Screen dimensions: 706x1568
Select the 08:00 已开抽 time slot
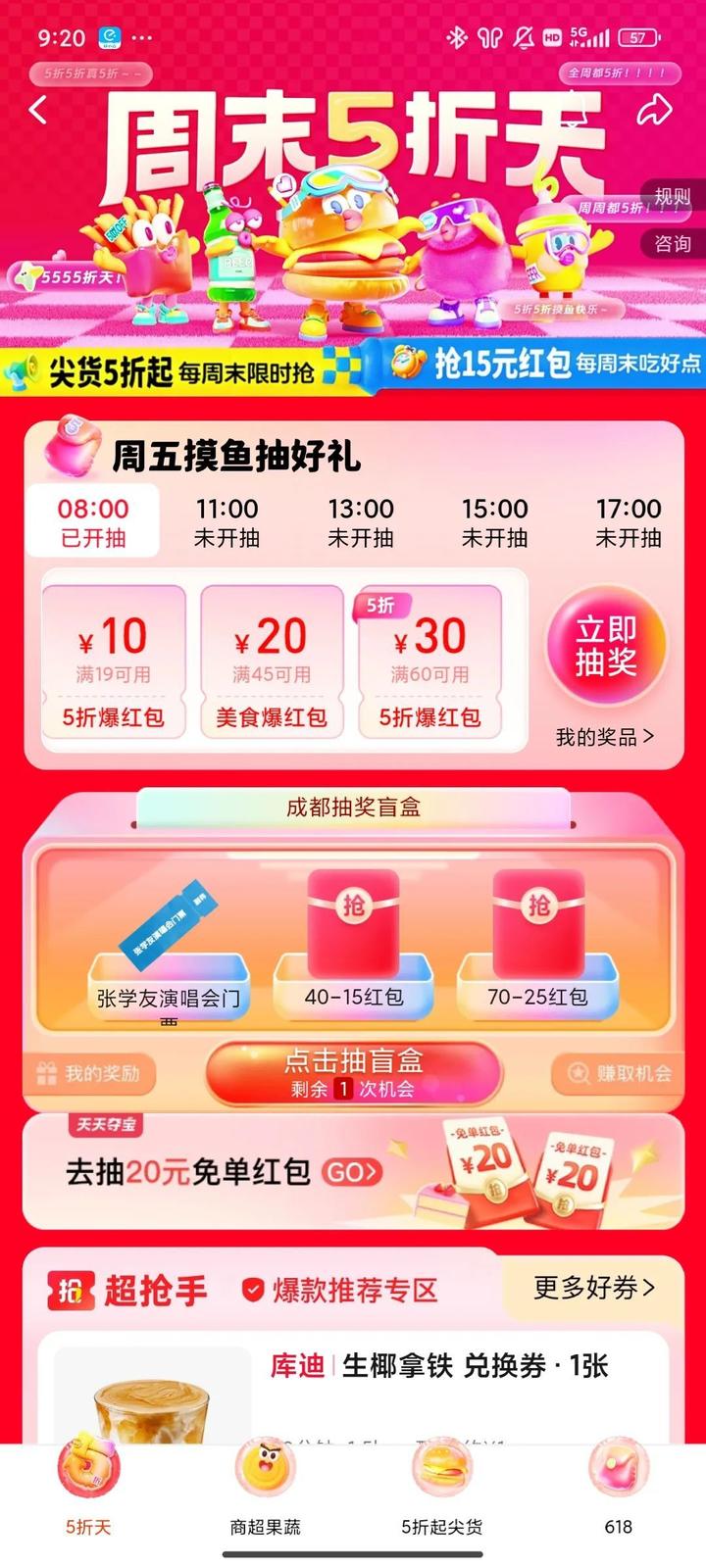(x=93, y=522)
